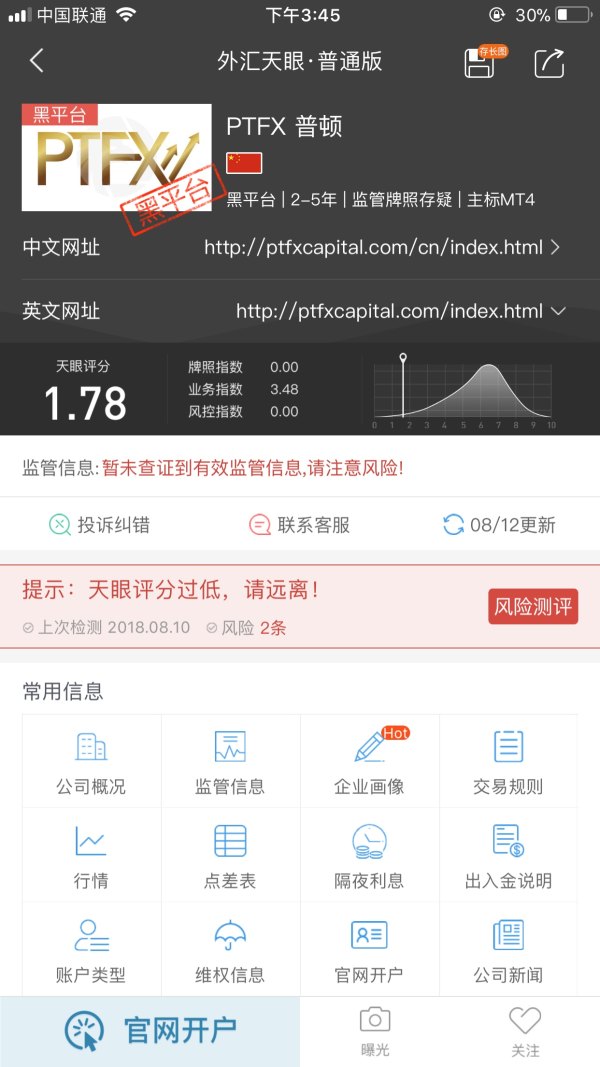Open 曝光 exposure with the camera icon
This screenshot has height=1067, width=600.
[375, 1031]
